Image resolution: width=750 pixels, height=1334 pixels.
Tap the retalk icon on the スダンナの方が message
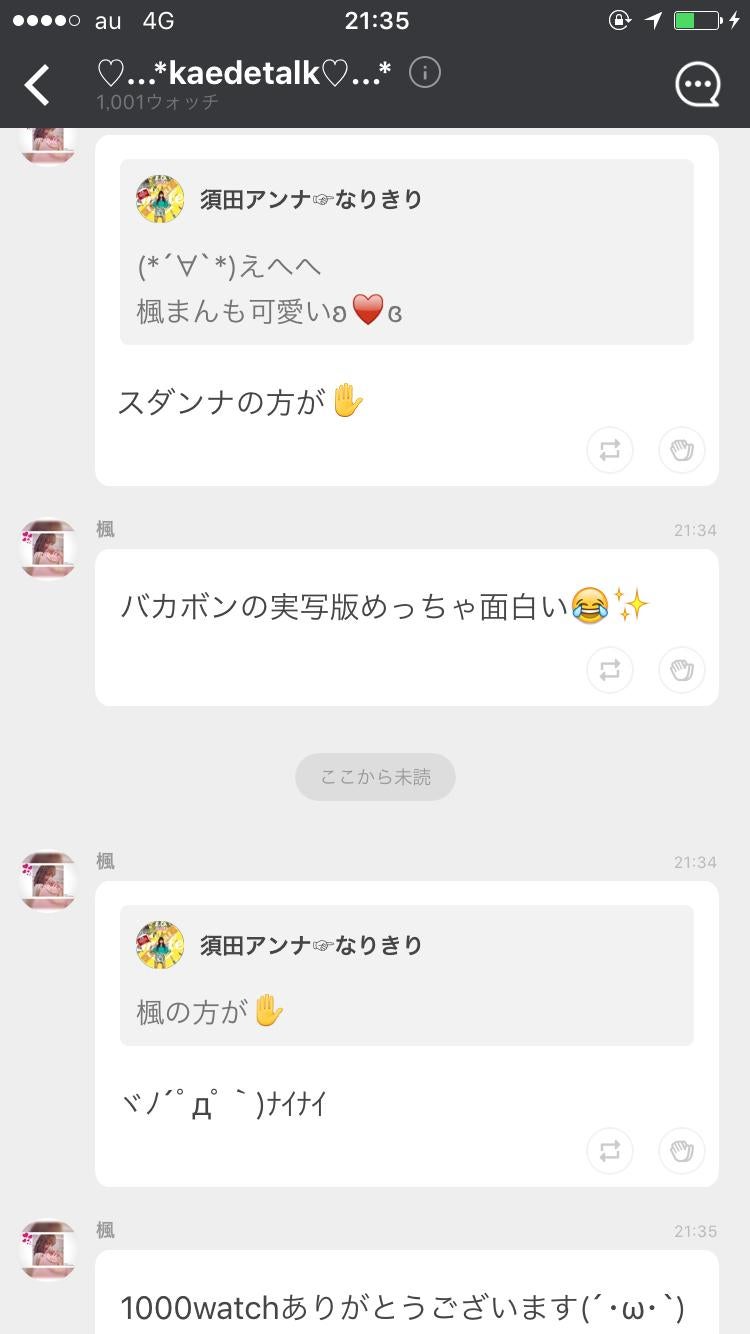click(610, 450)
